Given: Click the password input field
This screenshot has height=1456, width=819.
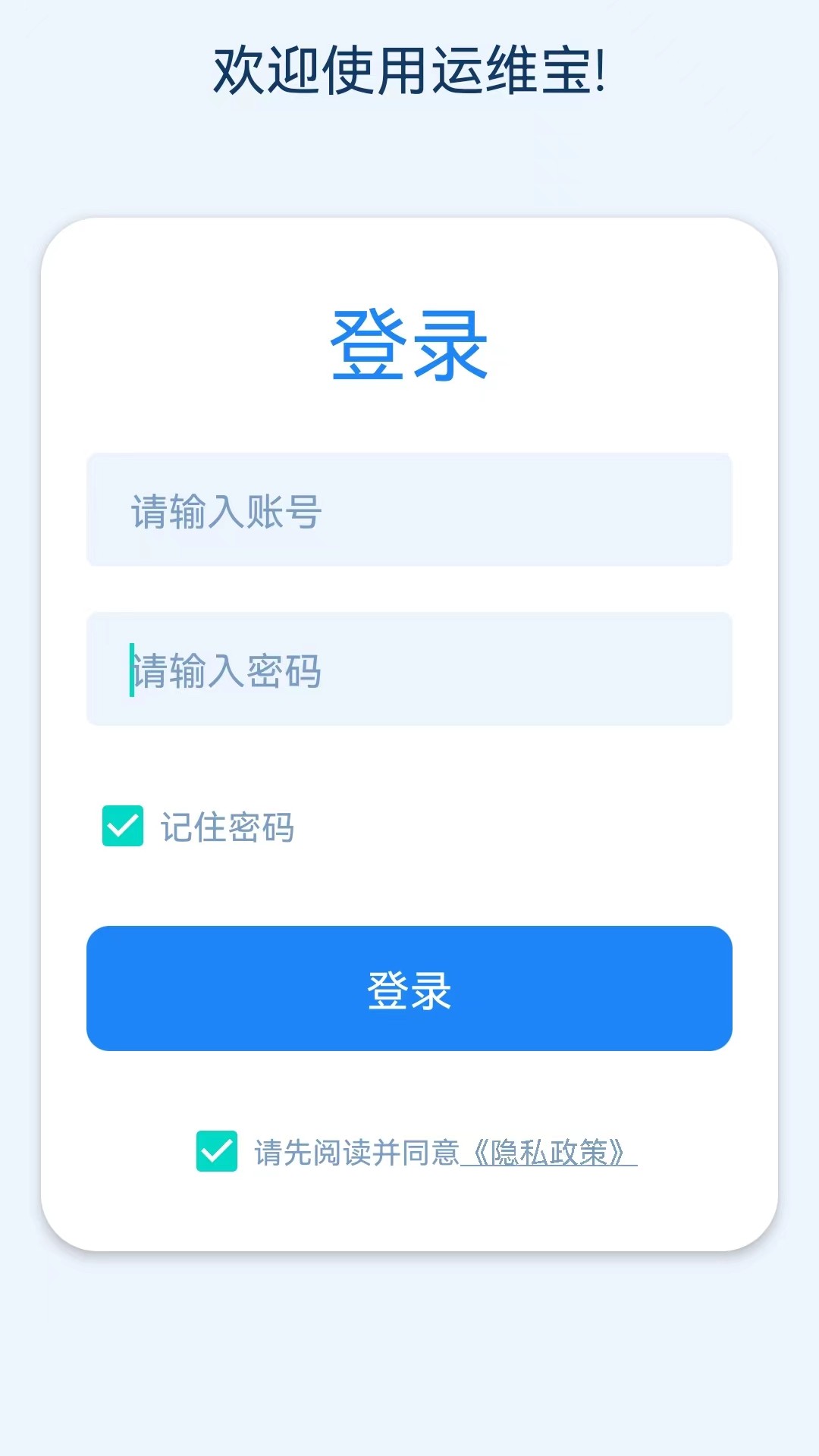Looking at the screenshot, I should pos(409,670).
